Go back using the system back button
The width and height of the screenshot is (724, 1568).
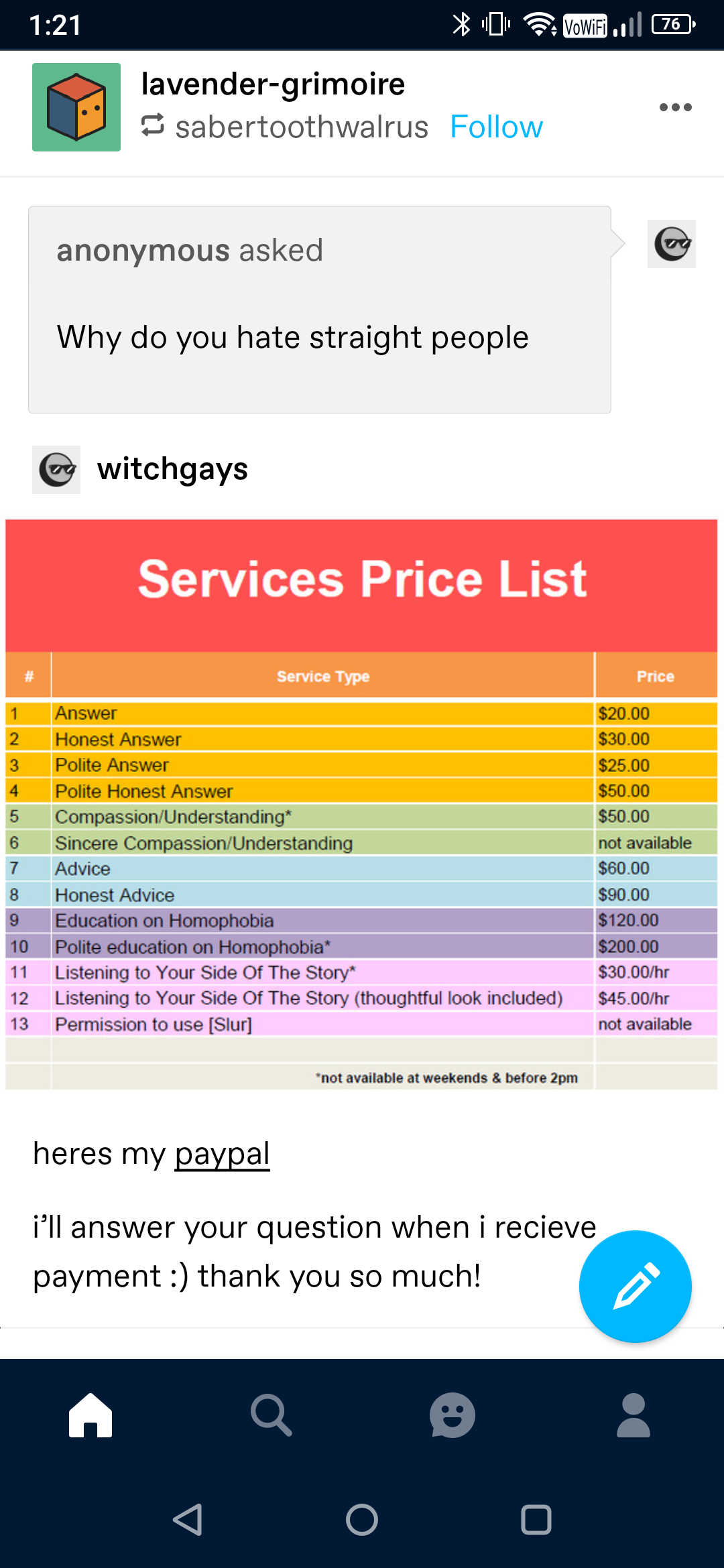click(x=188, y=1520)
